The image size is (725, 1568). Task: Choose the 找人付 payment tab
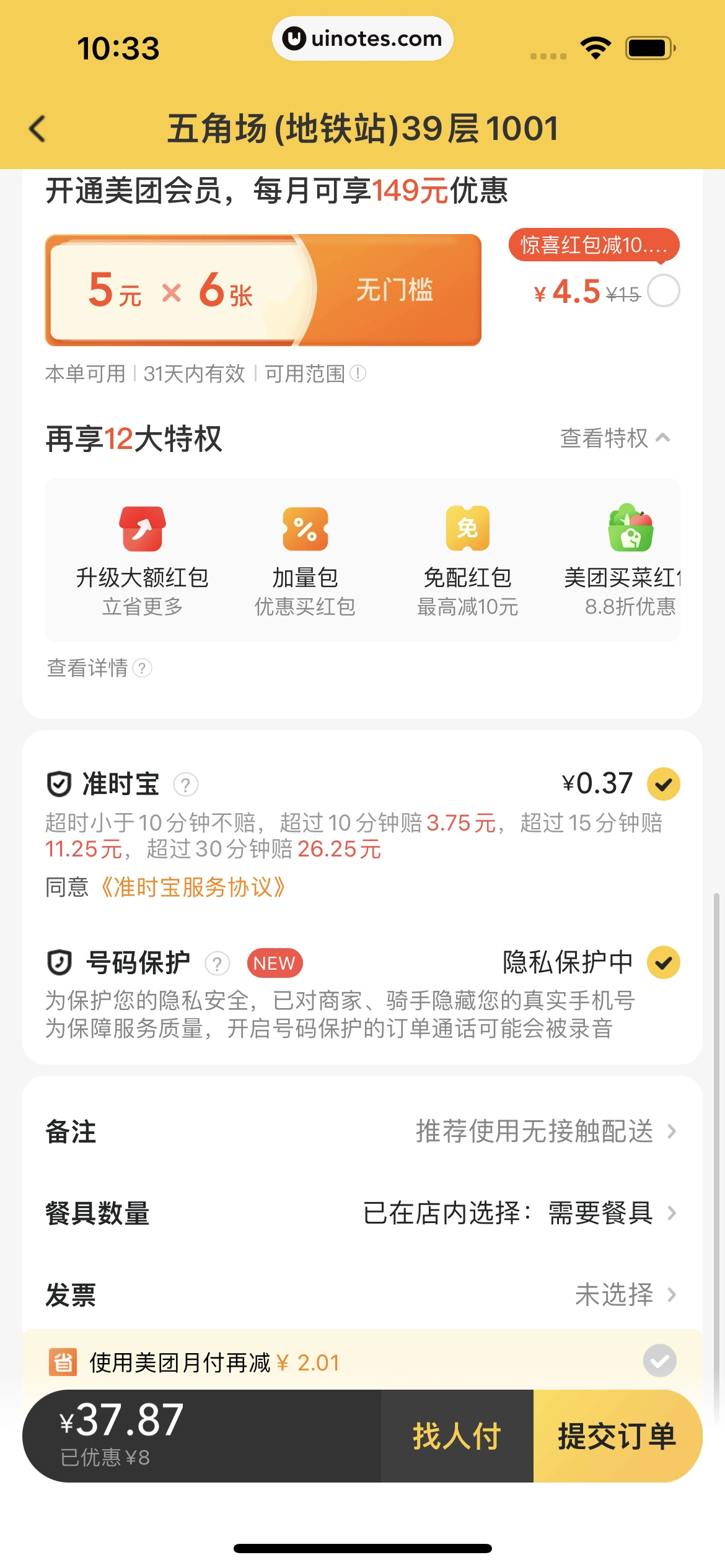[x=456, y=1436]
